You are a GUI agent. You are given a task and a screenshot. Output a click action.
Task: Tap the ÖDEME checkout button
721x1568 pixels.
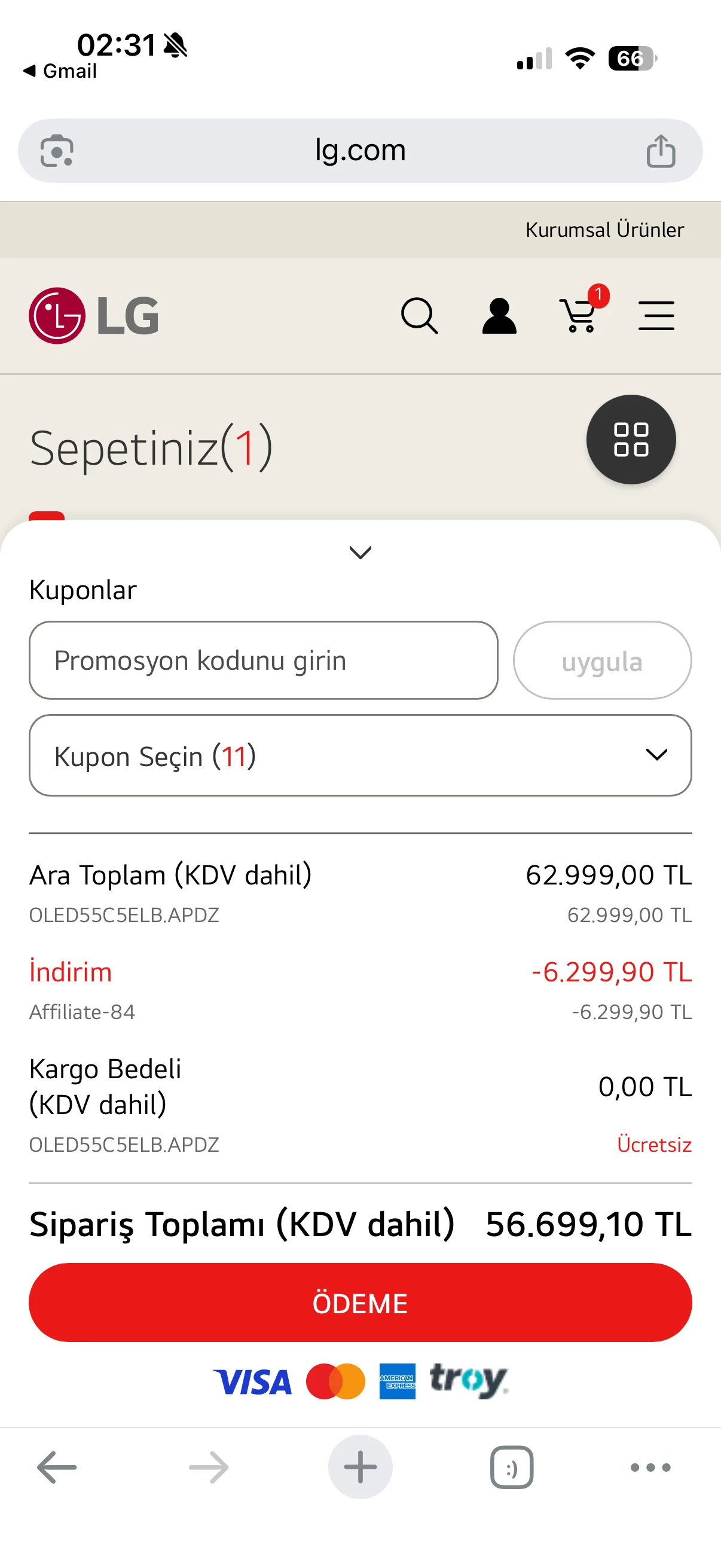[360, 1302]
